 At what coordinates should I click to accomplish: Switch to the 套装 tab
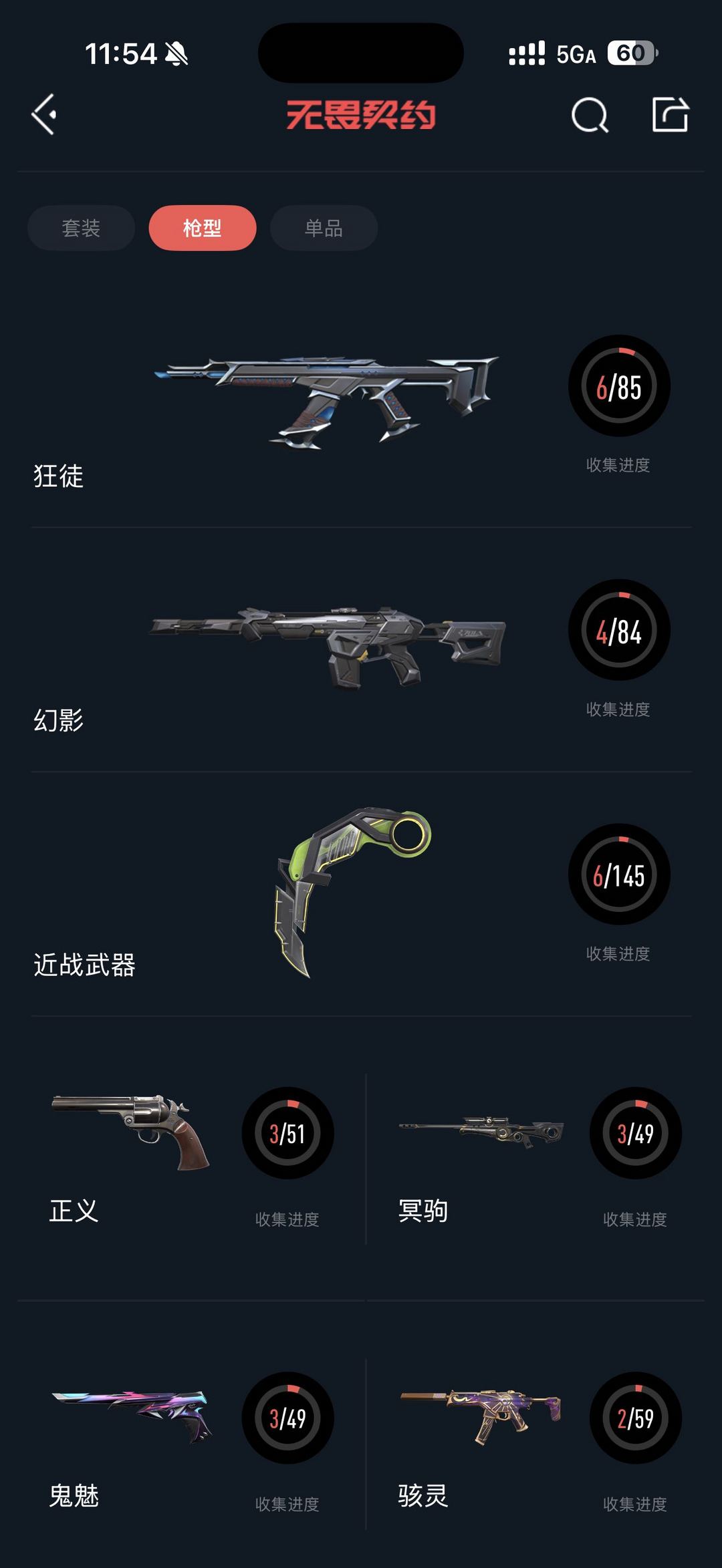tap(81, 228)
